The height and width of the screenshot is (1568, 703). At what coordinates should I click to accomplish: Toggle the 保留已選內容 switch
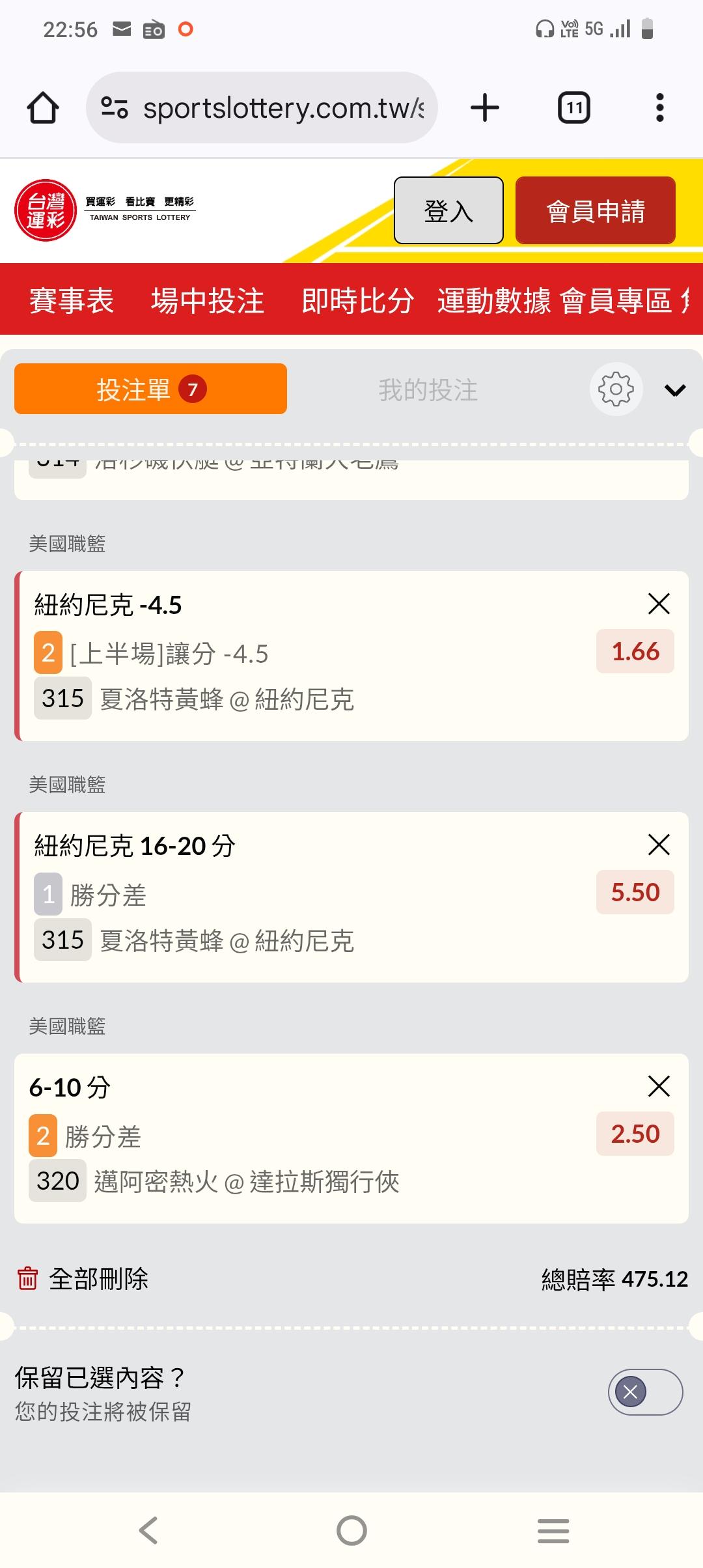(645, 1392)
